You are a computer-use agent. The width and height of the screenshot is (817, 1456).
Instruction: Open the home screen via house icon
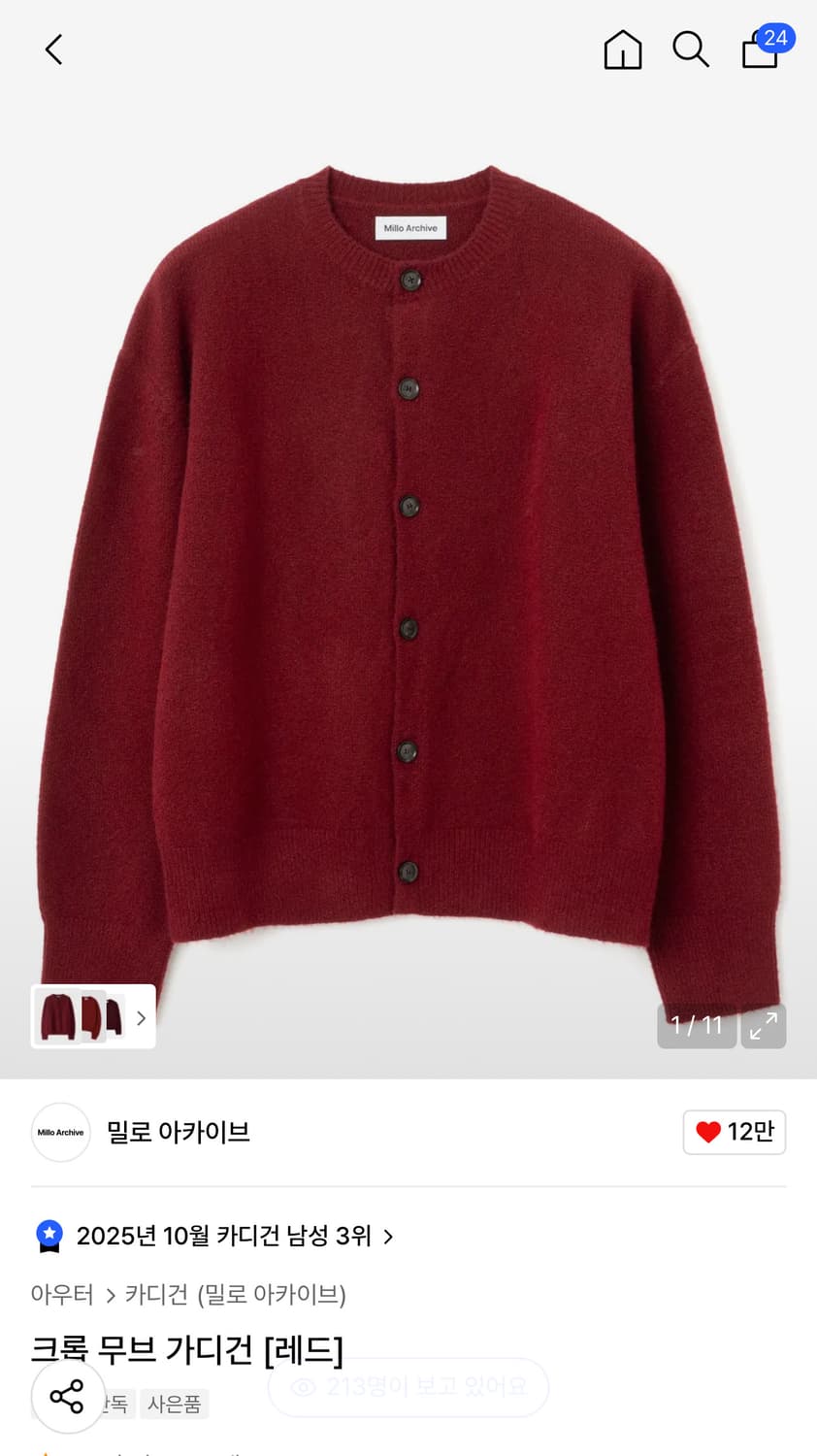point(622,50)
